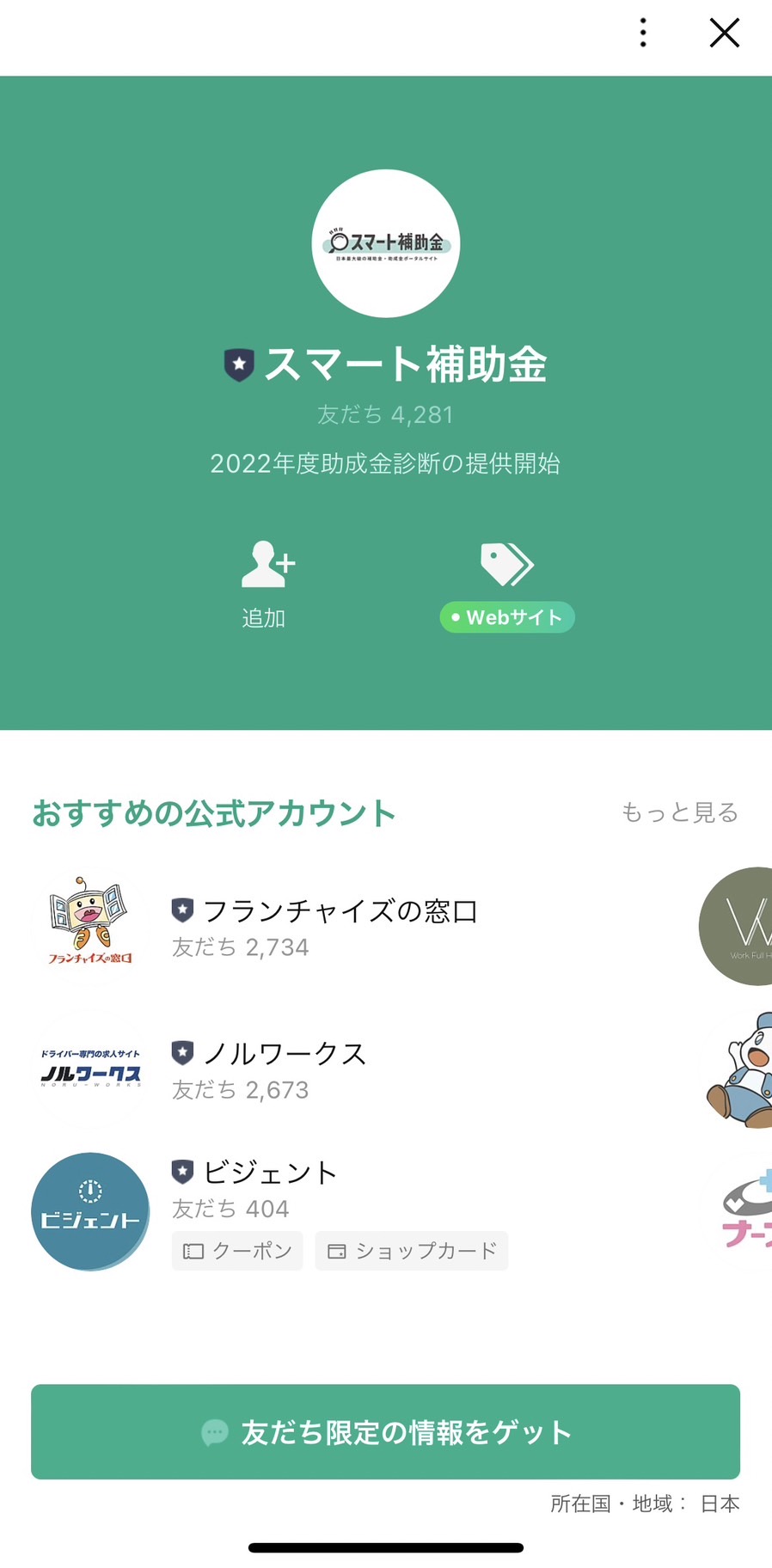
Task: Select the ショップカード chip under ビジェント
Action: pos(411,1251)
